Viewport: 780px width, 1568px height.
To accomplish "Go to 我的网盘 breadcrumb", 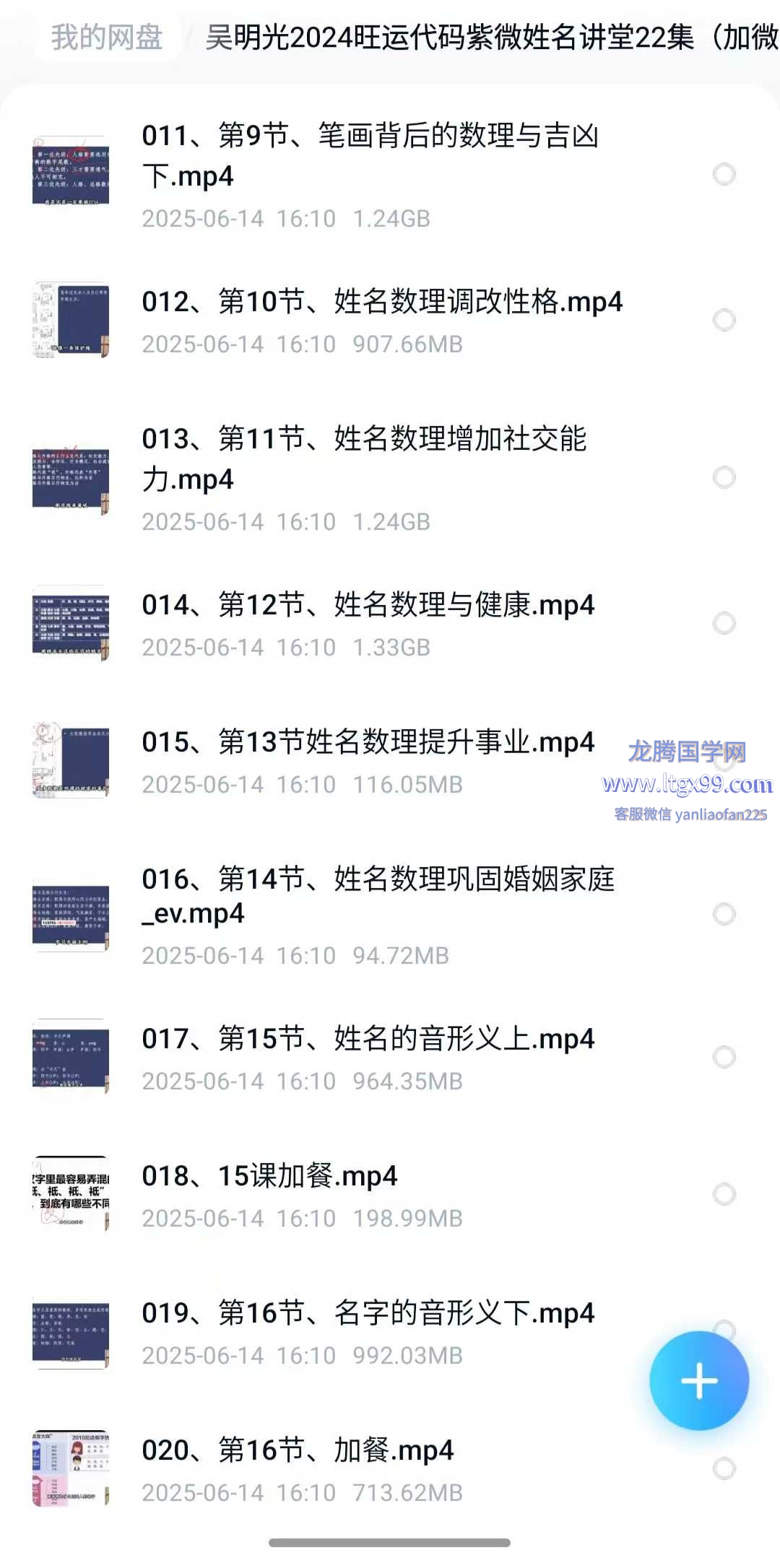I will coord(107,37).
